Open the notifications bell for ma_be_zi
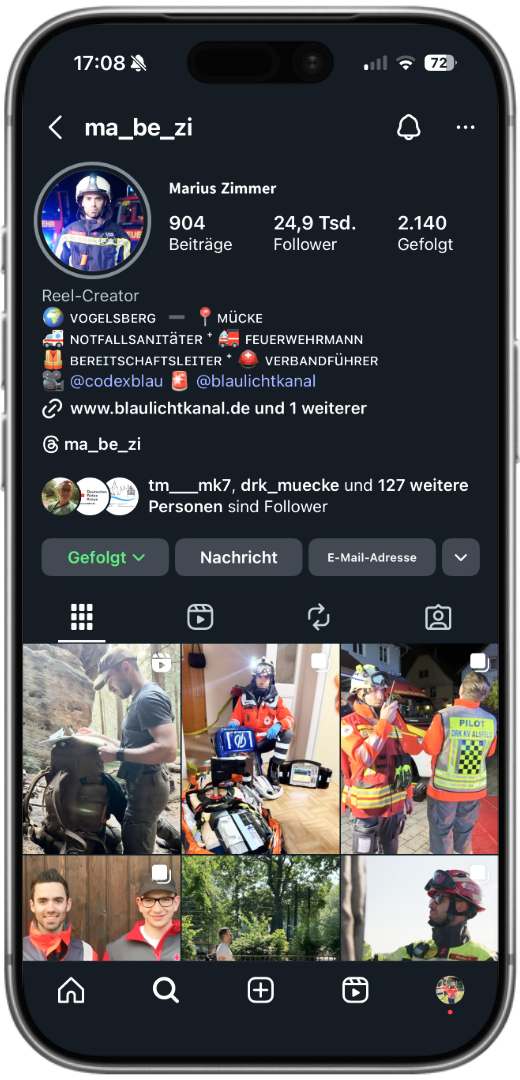The width and height of the screenshot is (520, 1080). pyautogui.click(x=408, y=127)
